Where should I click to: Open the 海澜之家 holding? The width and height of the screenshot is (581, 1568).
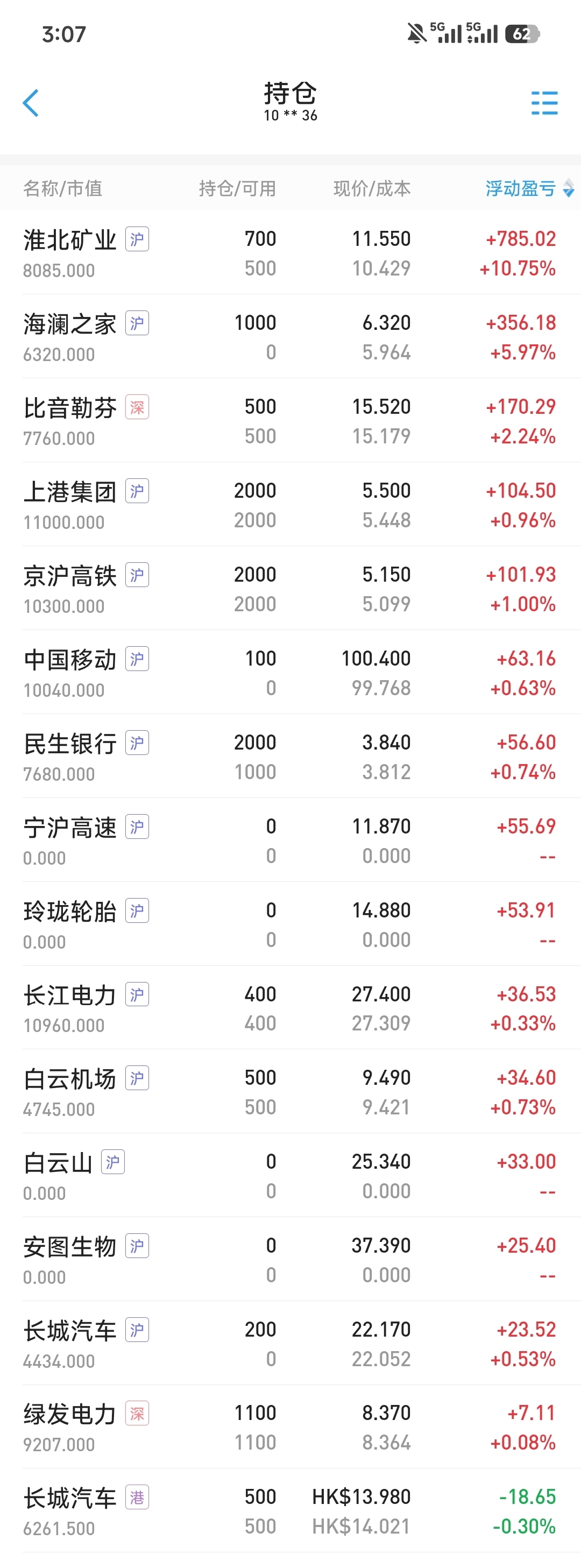[x=290, y=337]
